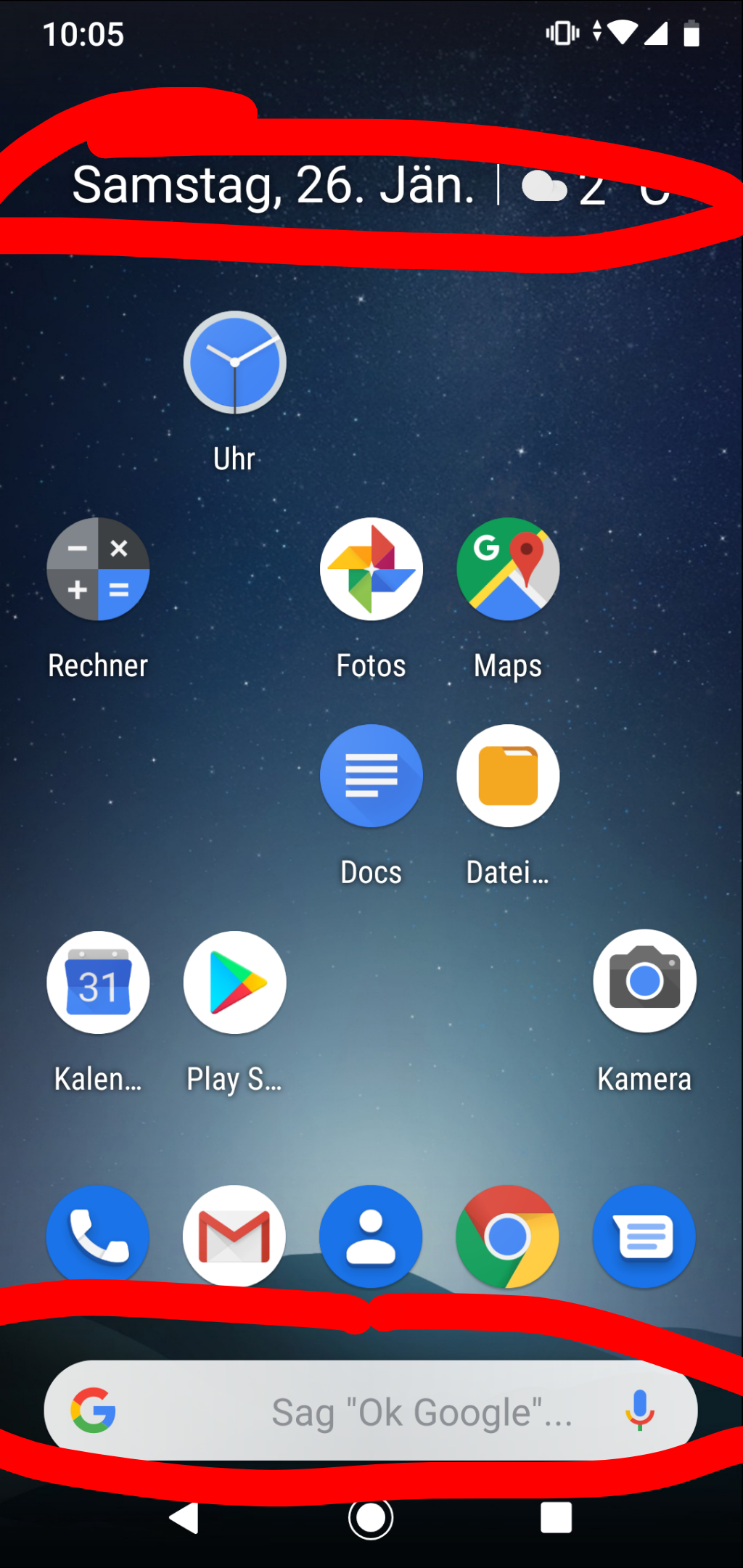Viewport: 743px width, 1568px height.
Task: Open the Messages app in the dock
Action: tap(644, 1236)
